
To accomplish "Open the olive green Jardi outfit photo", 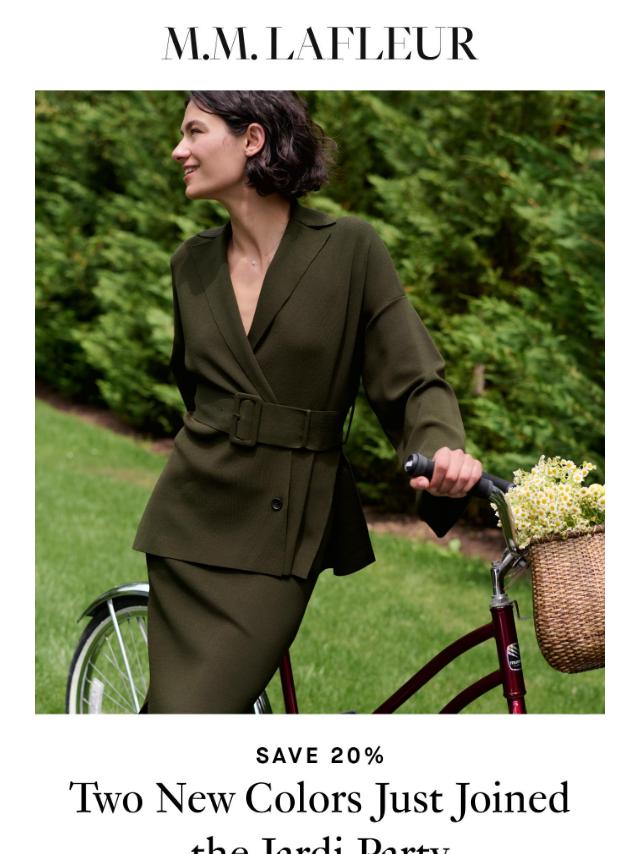I will click(x=320, y=402).
